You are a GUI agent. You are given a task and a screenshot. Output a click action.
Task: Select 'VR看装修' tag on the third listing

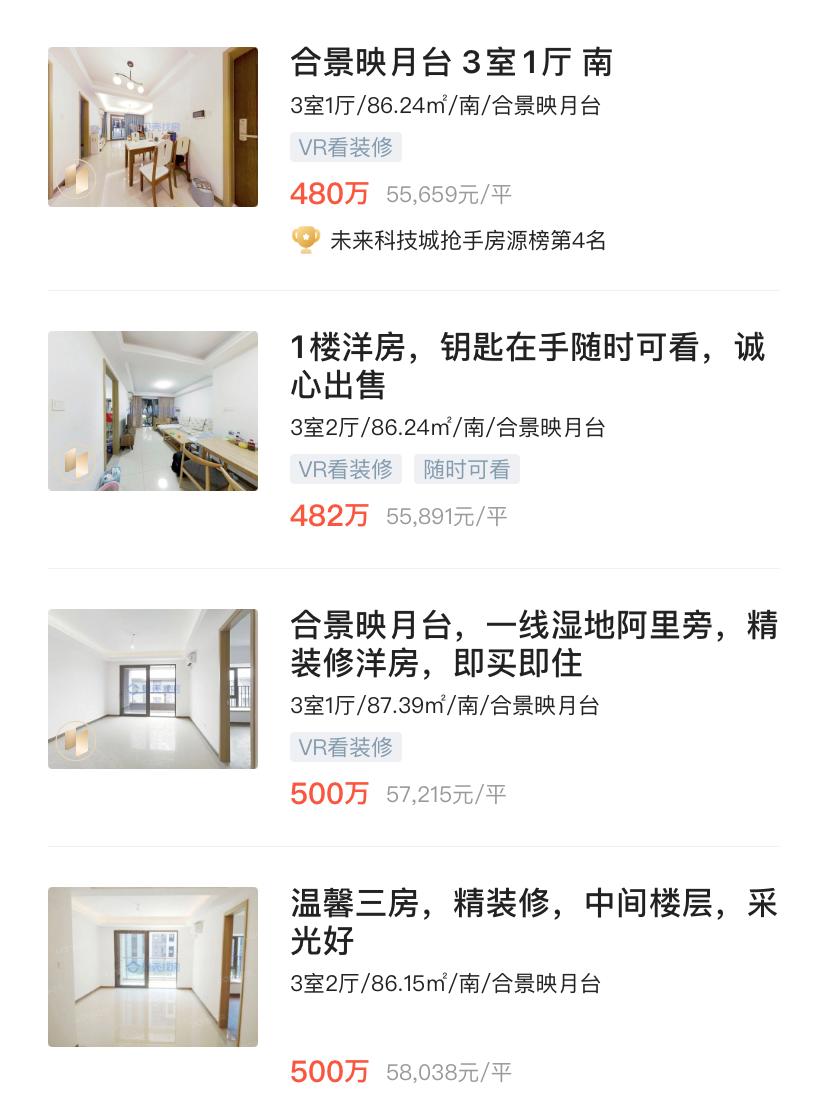(x=346, y=747)
